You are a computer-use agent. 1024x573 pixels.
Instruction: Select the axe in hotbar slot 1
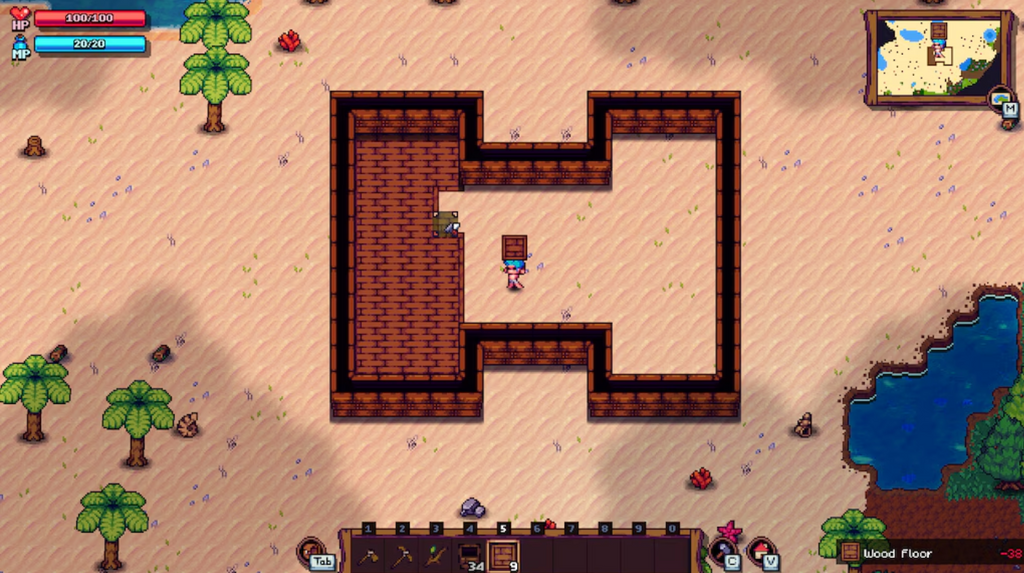(369, 555)
